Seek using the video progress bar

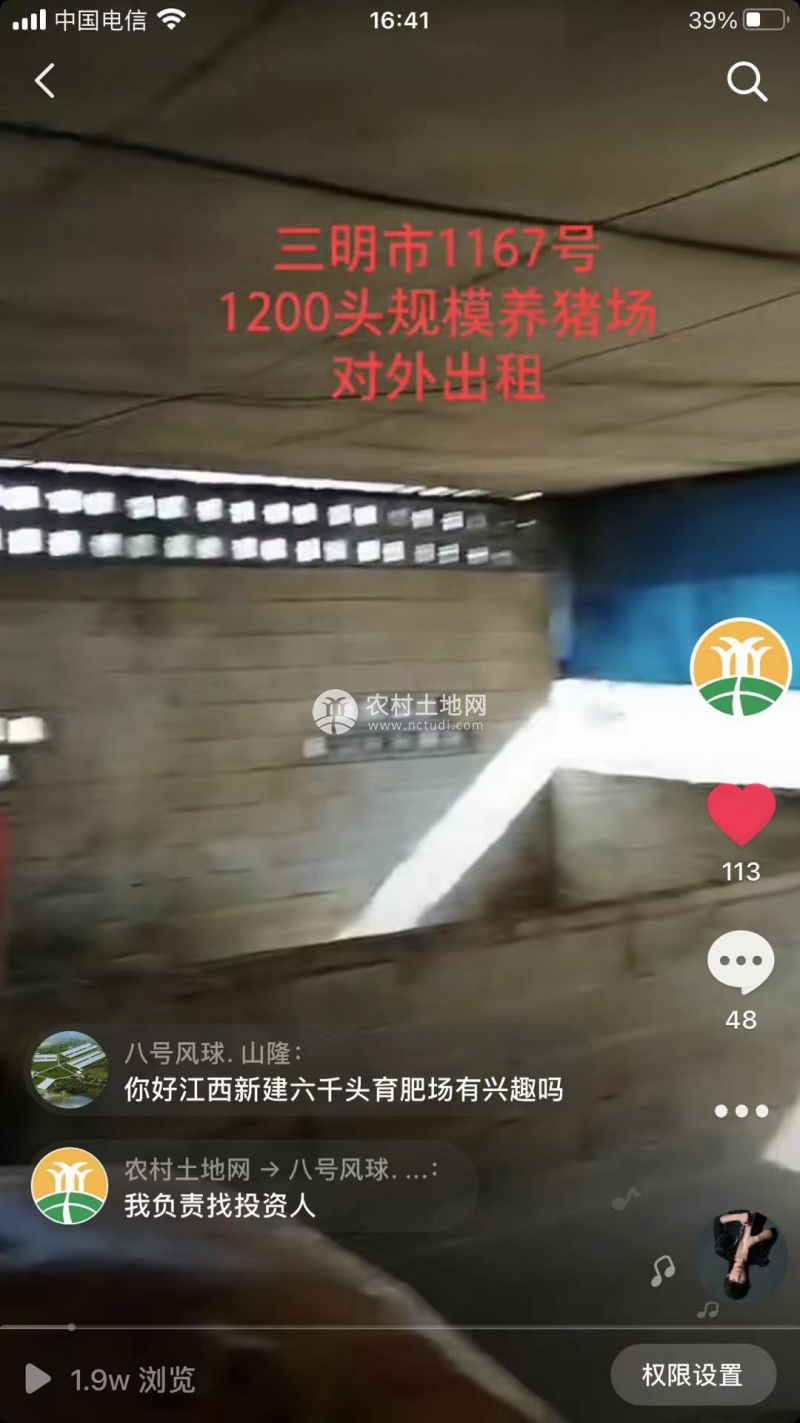[x=400, y=1327]
